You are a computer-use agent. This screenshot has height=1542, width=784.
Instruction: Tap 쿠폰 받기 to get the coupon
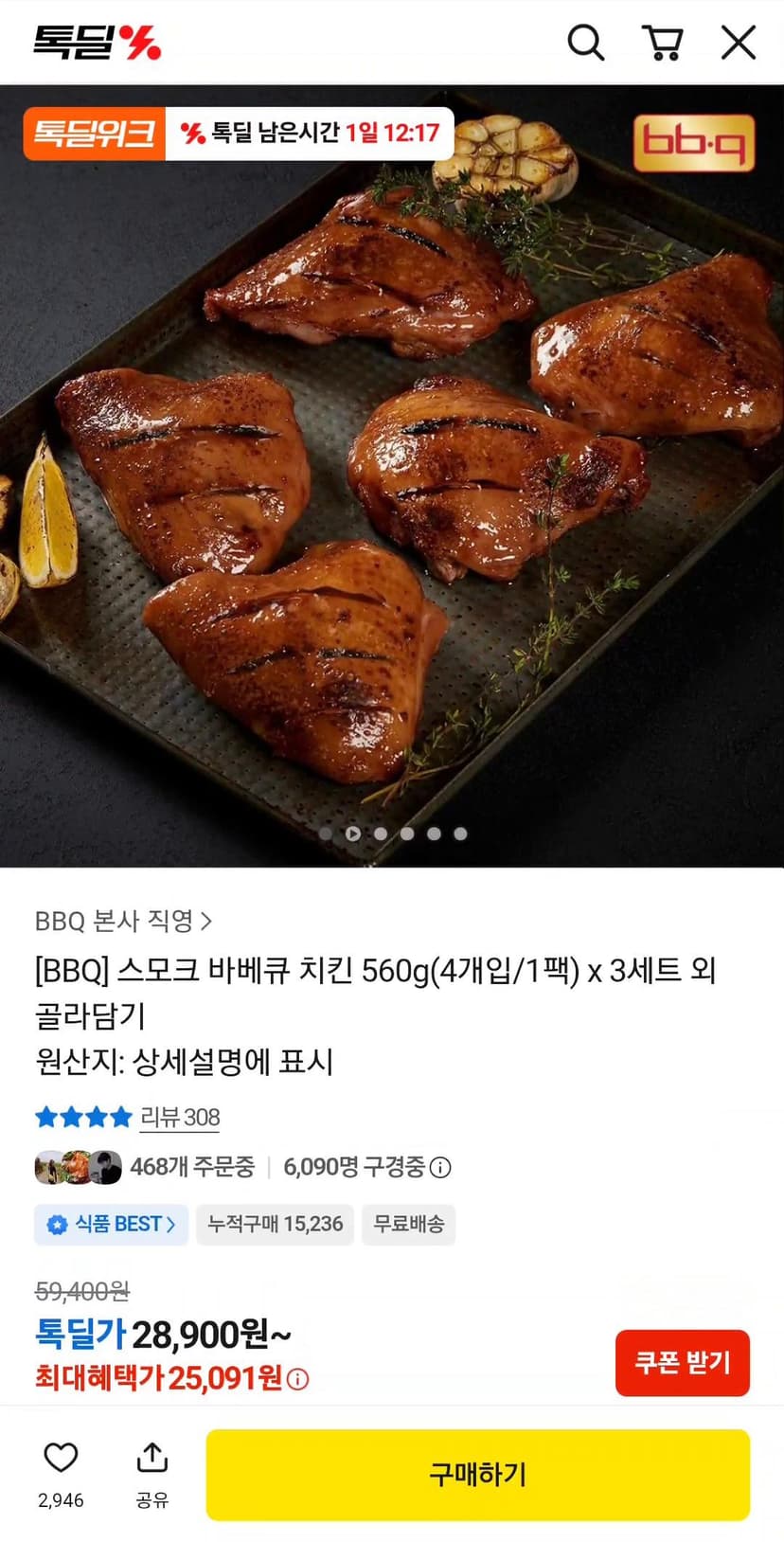coord(683,1363)
